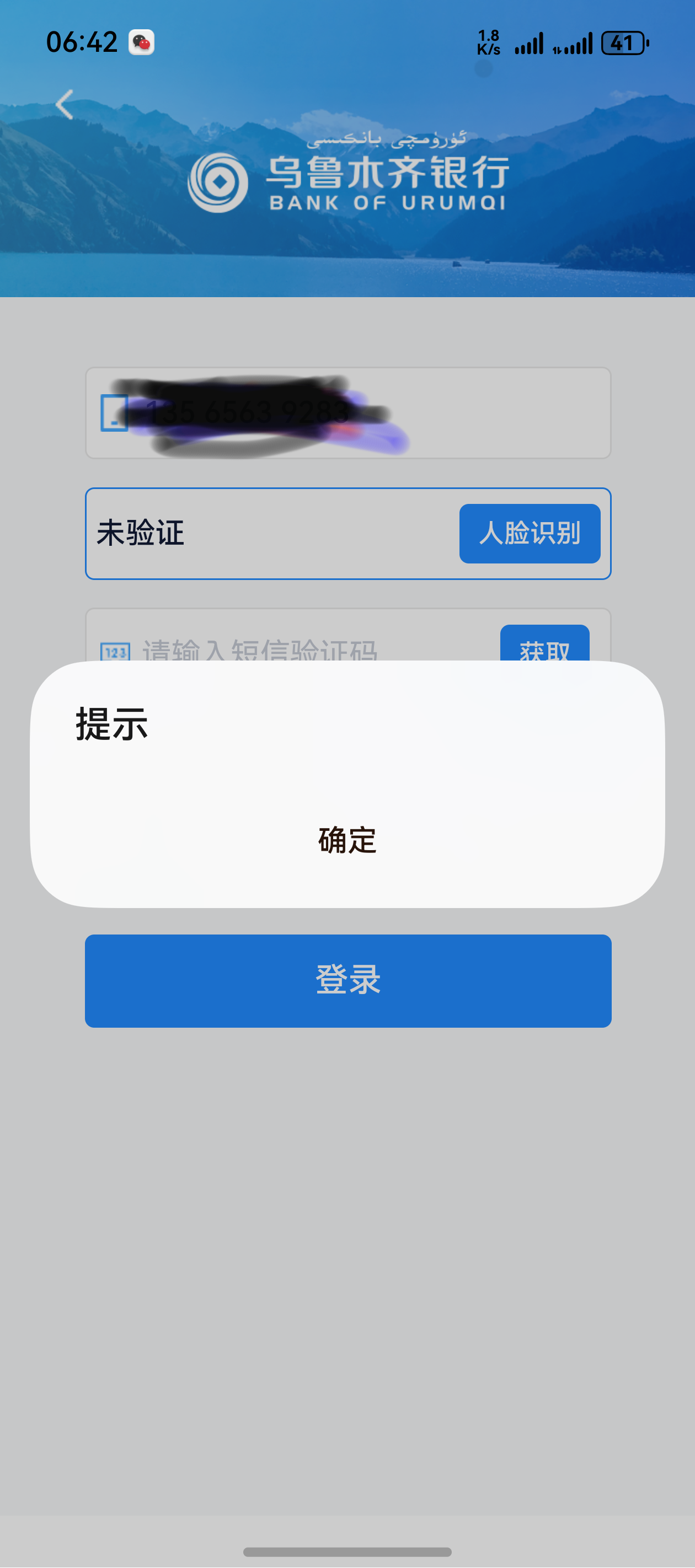Tap the 123 keypad icon beside SMS field
Screen dimensions: 695x1568
tap(116, 651)
